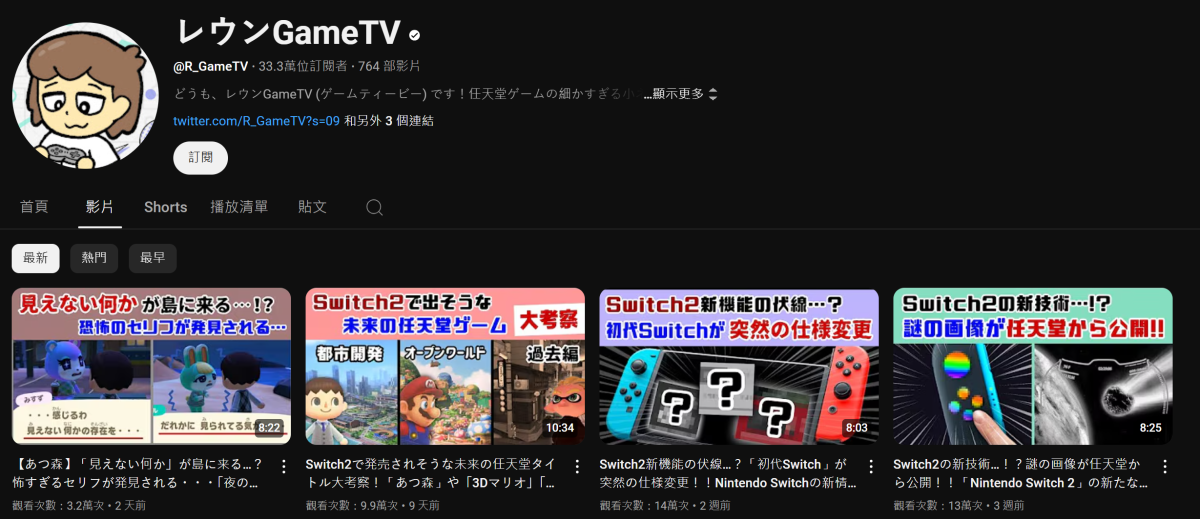Select the 最新 filter chip
1200x519 pixels.
coord(36,258)
